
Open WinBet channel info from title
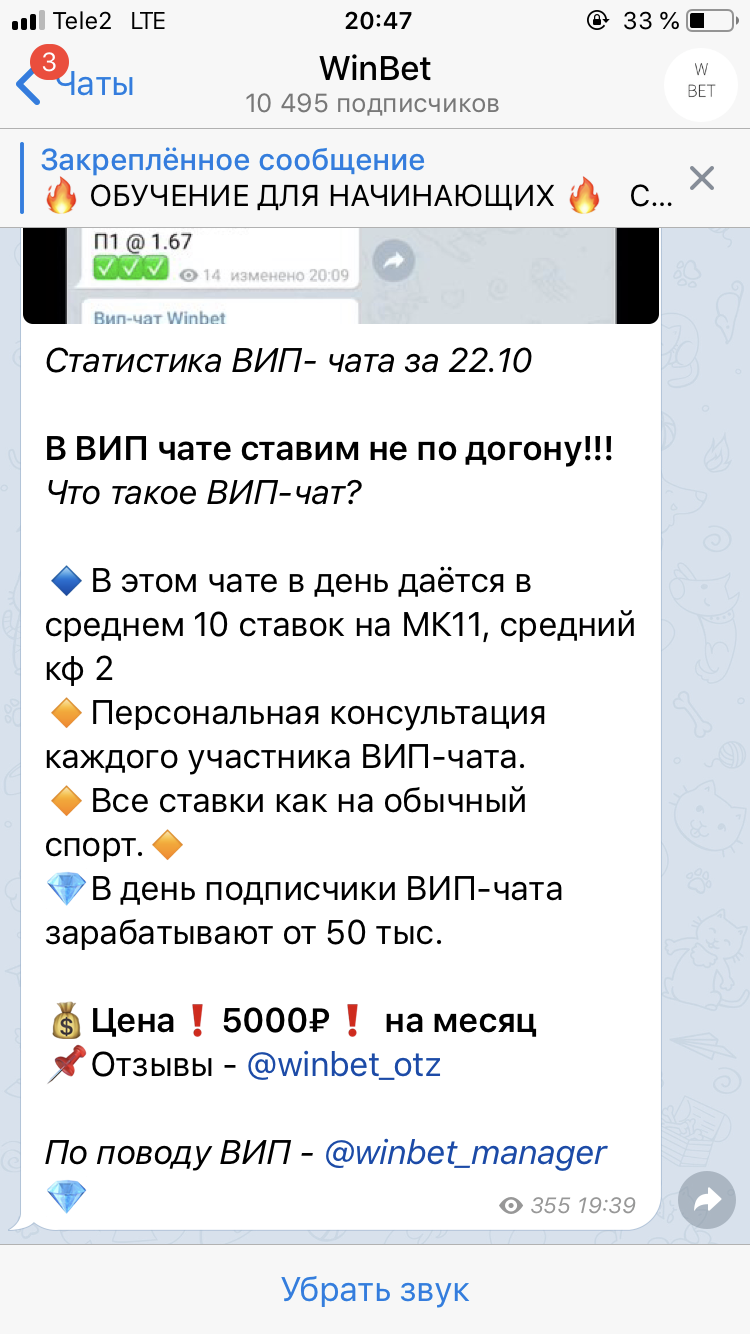coord(374,84)
